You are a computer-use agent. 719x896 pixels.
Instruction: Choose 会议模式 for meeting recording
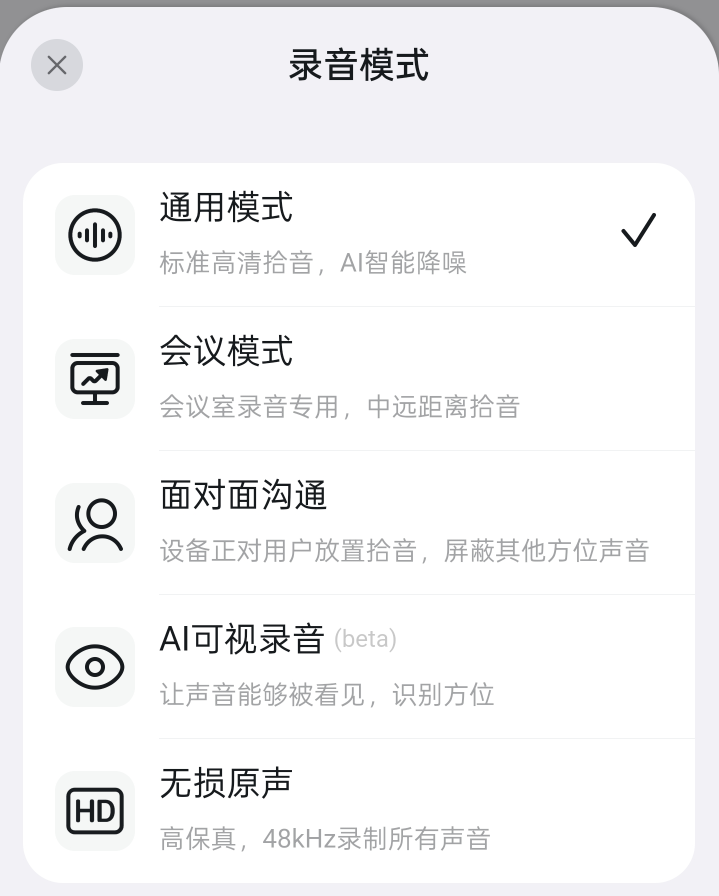358,378
